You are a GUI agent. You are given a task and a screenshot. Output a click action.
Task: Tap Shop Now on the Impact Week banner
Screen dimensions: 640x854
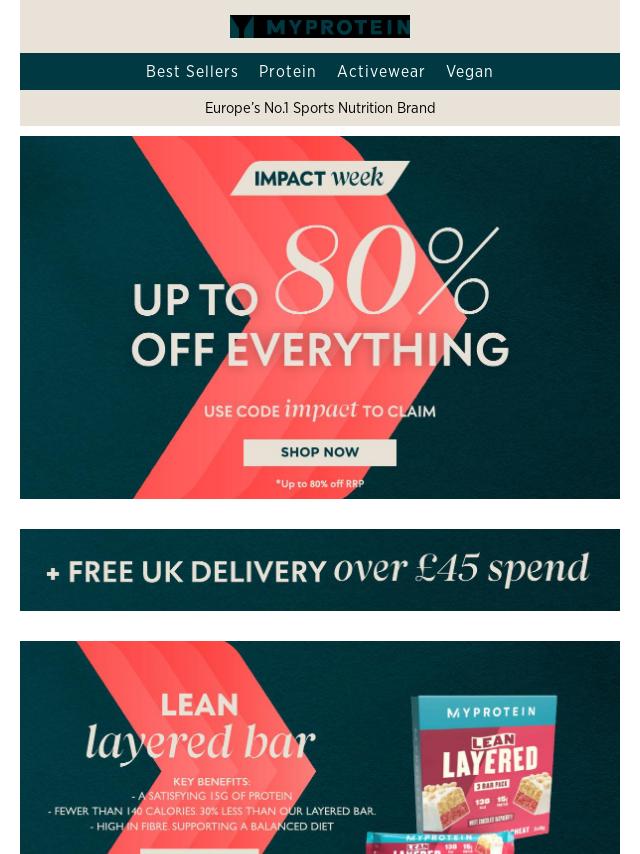click(x=320, y=452)
